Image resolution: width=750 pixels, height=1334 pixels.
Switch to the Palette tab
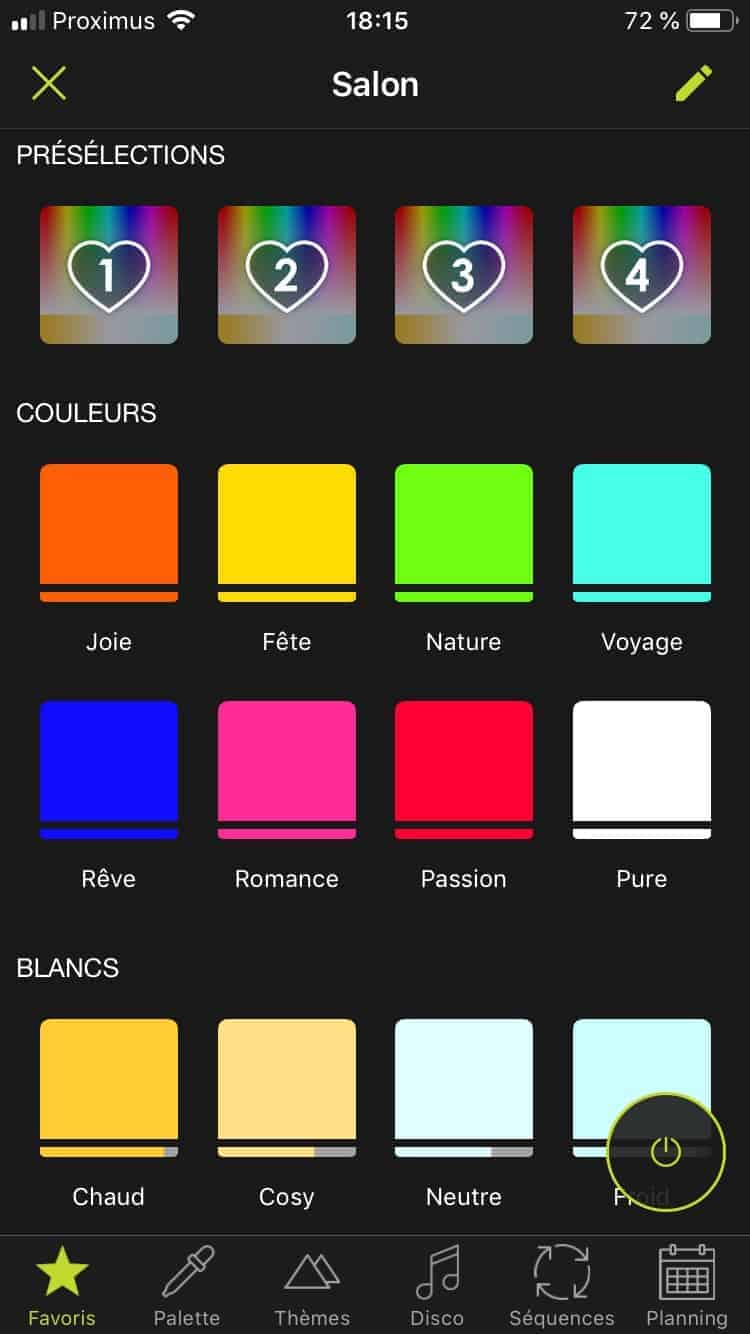tap(187, 1286)
